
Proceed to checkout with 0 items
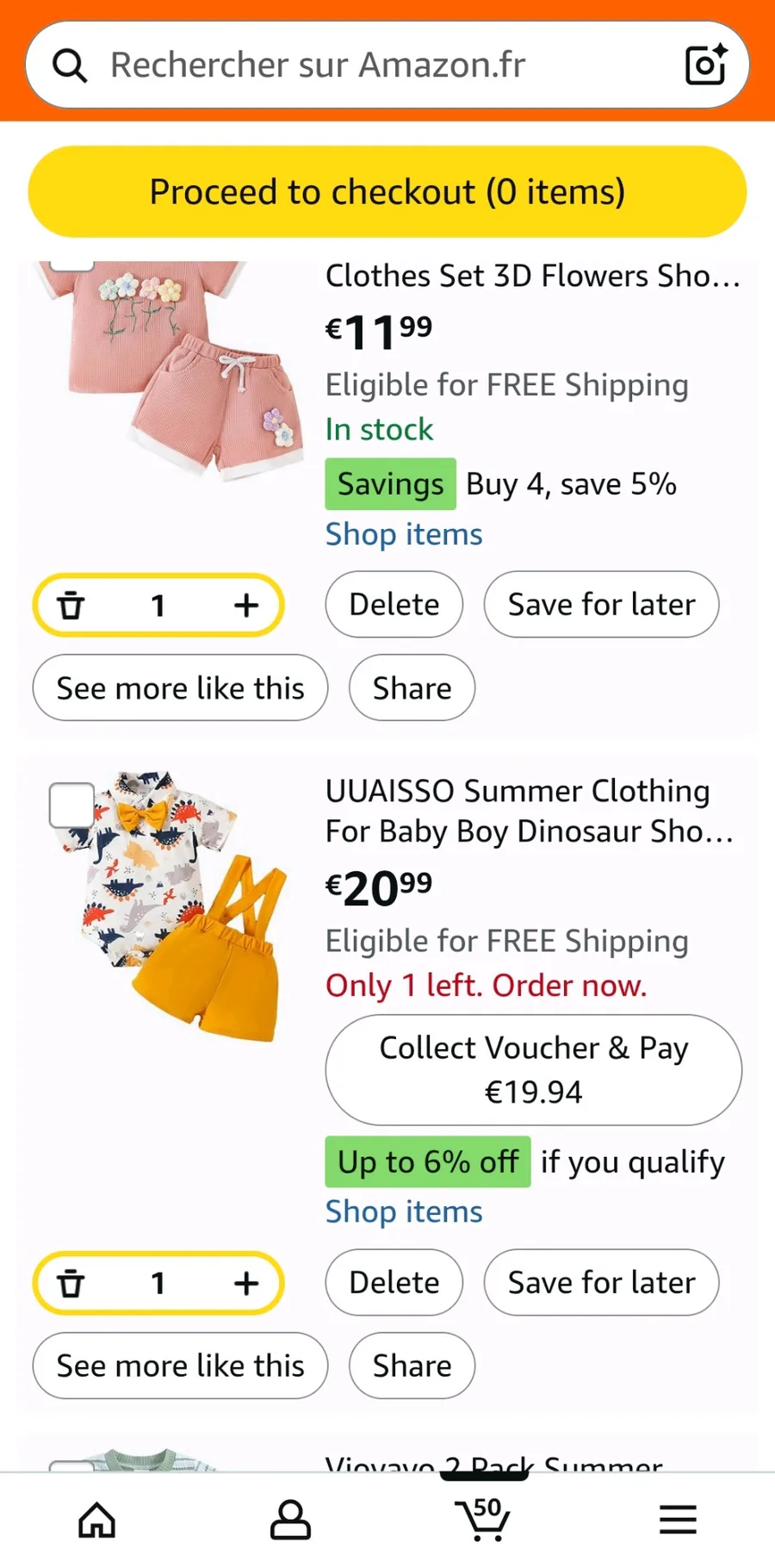coord(387,191)
